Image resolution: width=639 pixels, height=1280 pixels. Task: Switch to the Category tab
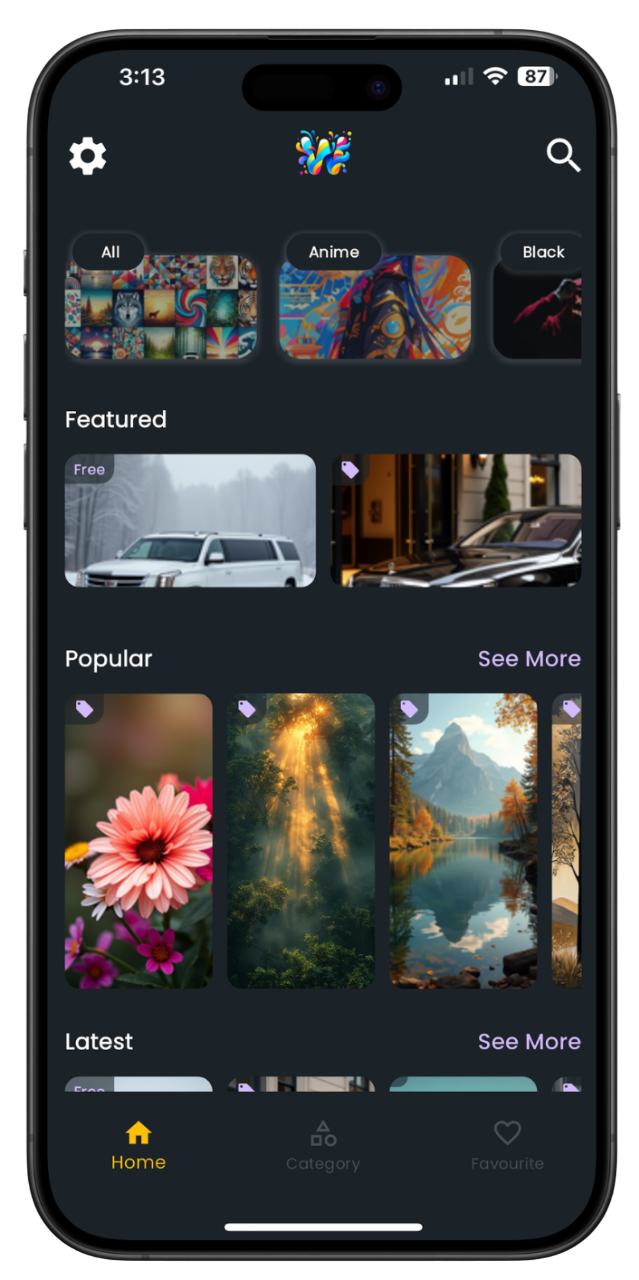pyautogui.click(x=323, y=1146)
